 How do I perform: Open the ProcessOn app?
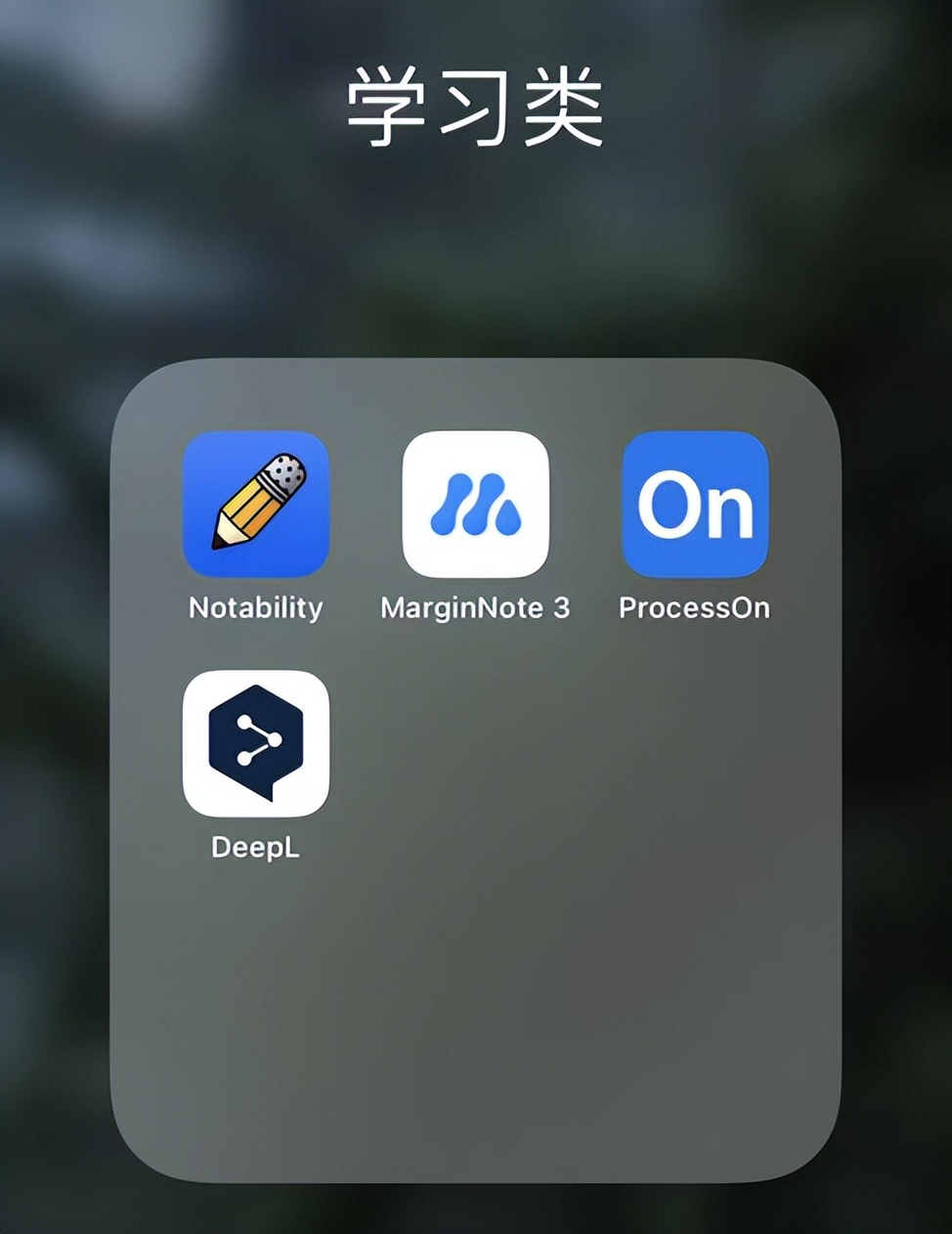(x=695, y=505)
